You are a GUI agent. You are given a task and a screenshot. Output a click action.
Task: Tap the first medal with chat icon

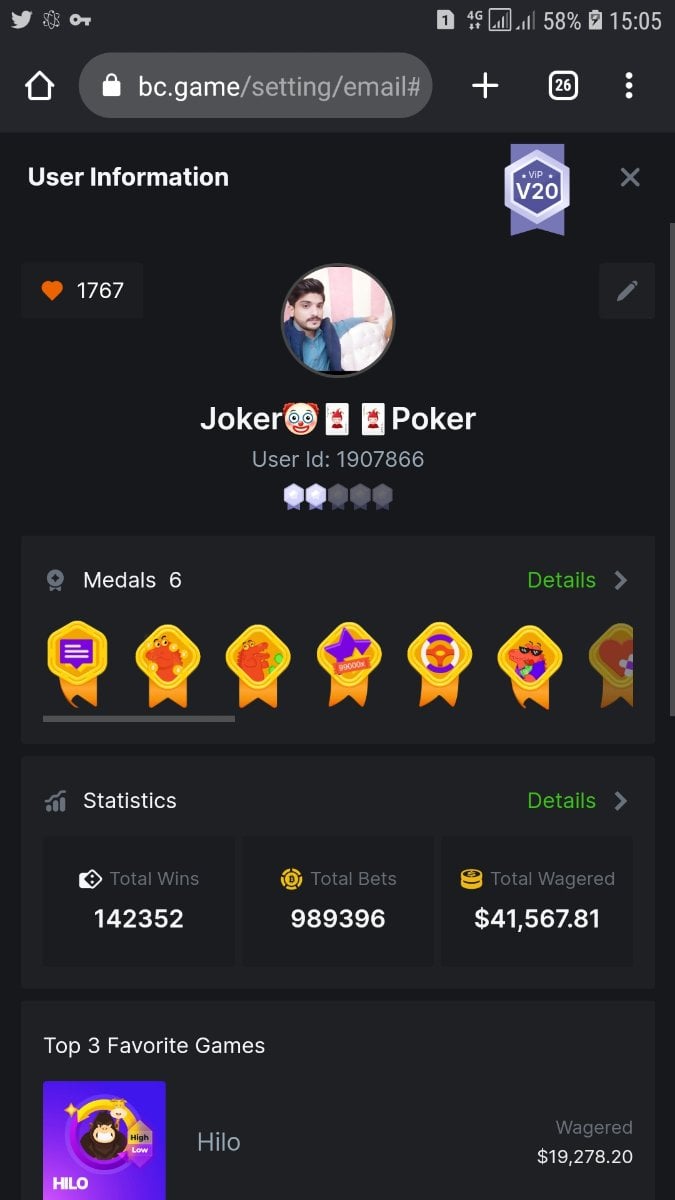point(77,661)
